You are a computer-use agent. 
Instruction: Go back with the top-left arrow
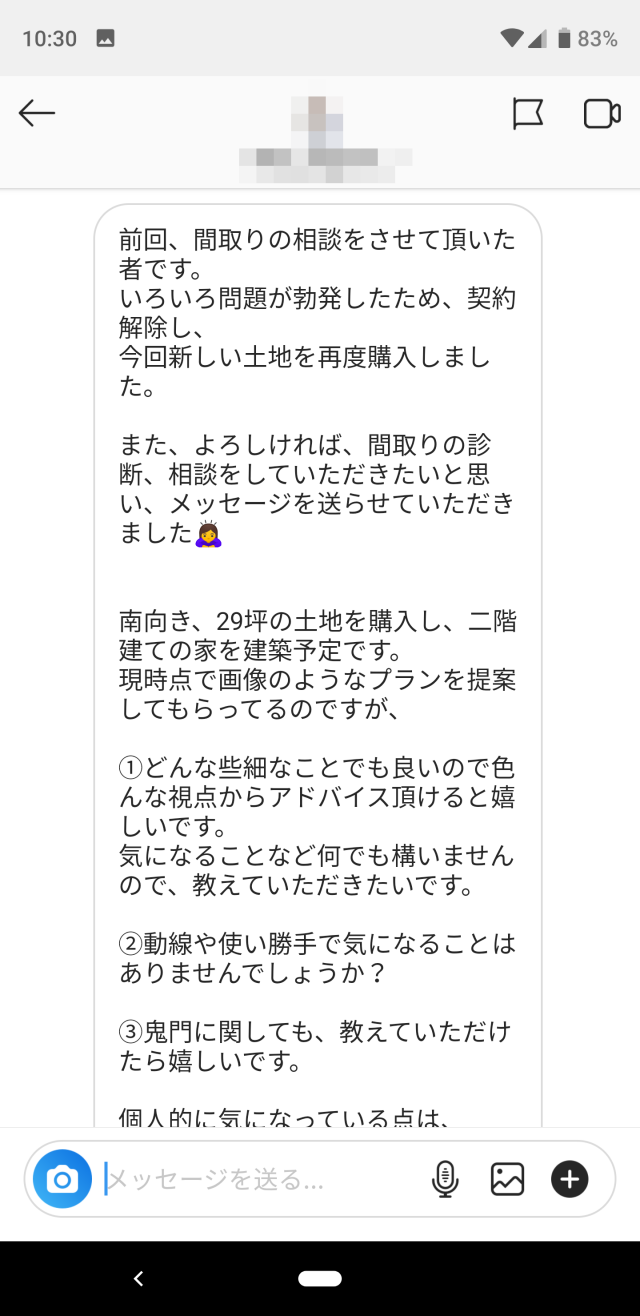pos(37,114)
